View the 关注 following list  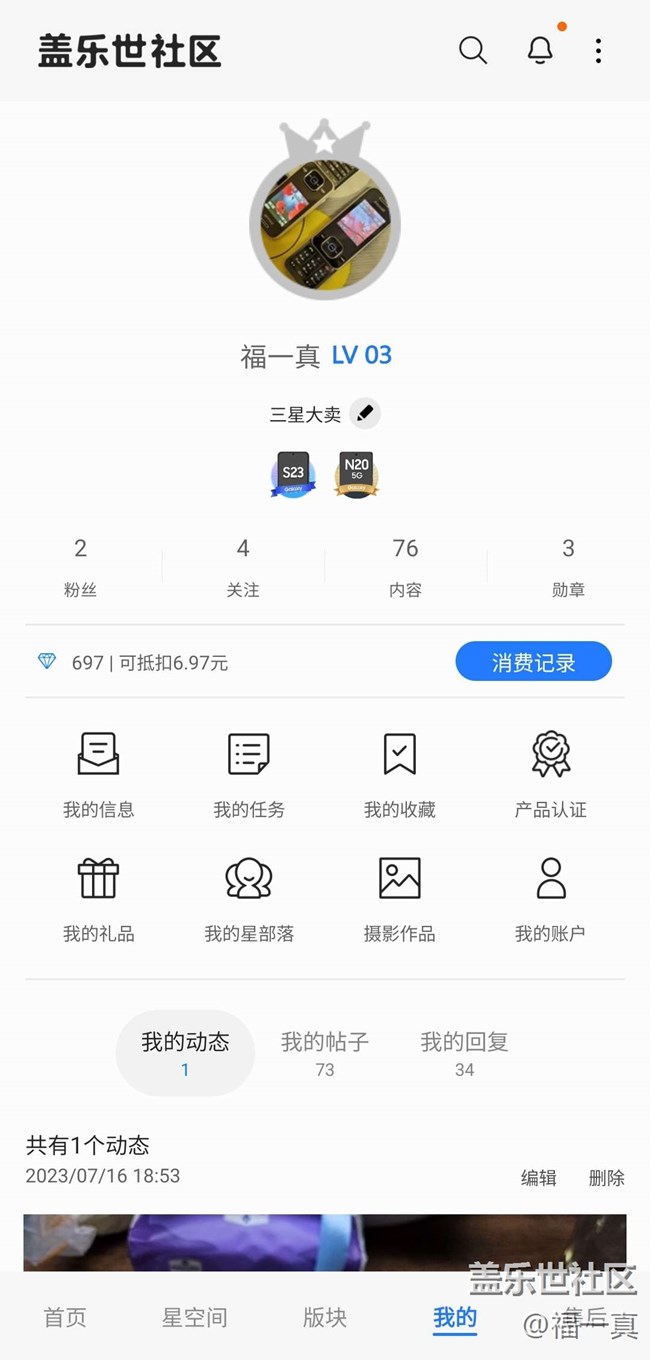(x=243, y=567)
